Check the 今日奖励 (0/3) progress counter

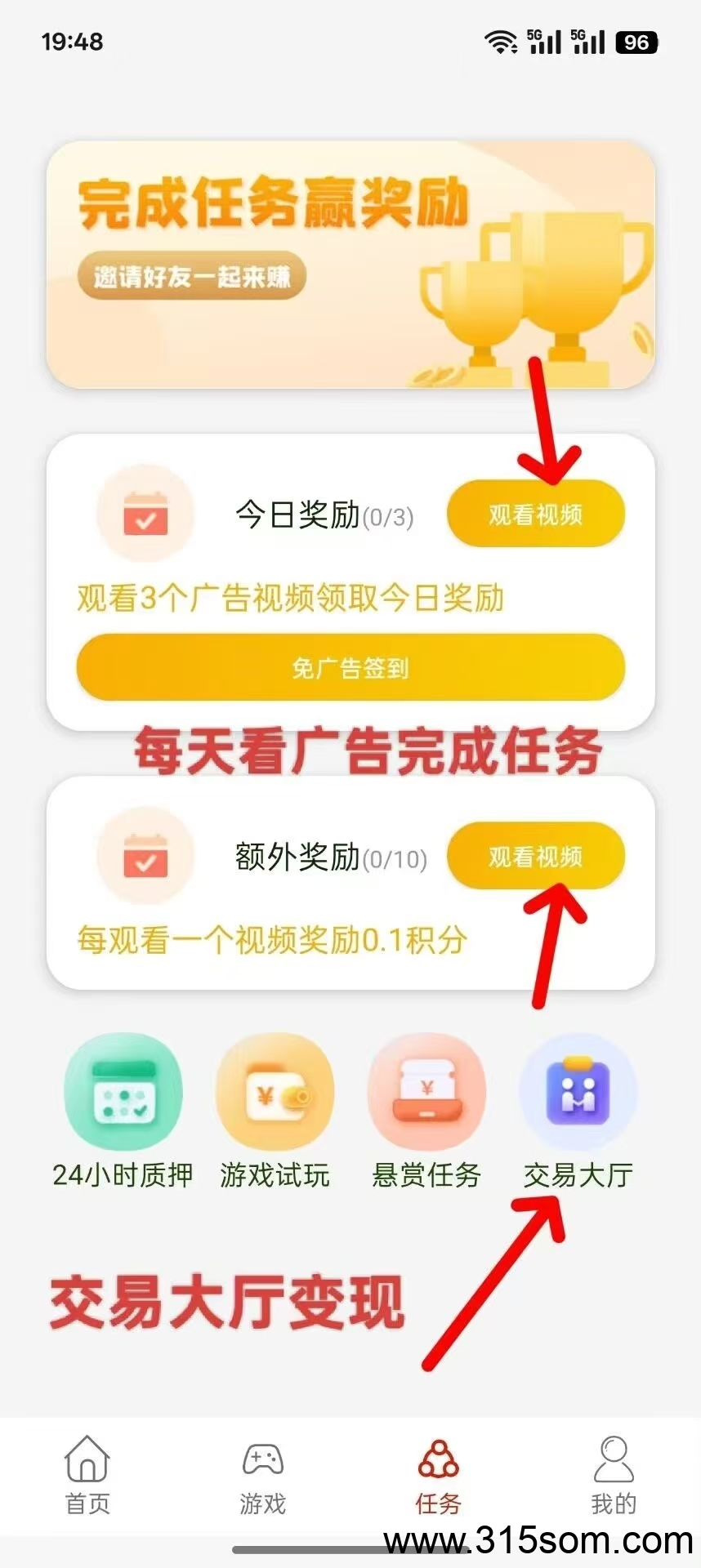coord(388,514)
